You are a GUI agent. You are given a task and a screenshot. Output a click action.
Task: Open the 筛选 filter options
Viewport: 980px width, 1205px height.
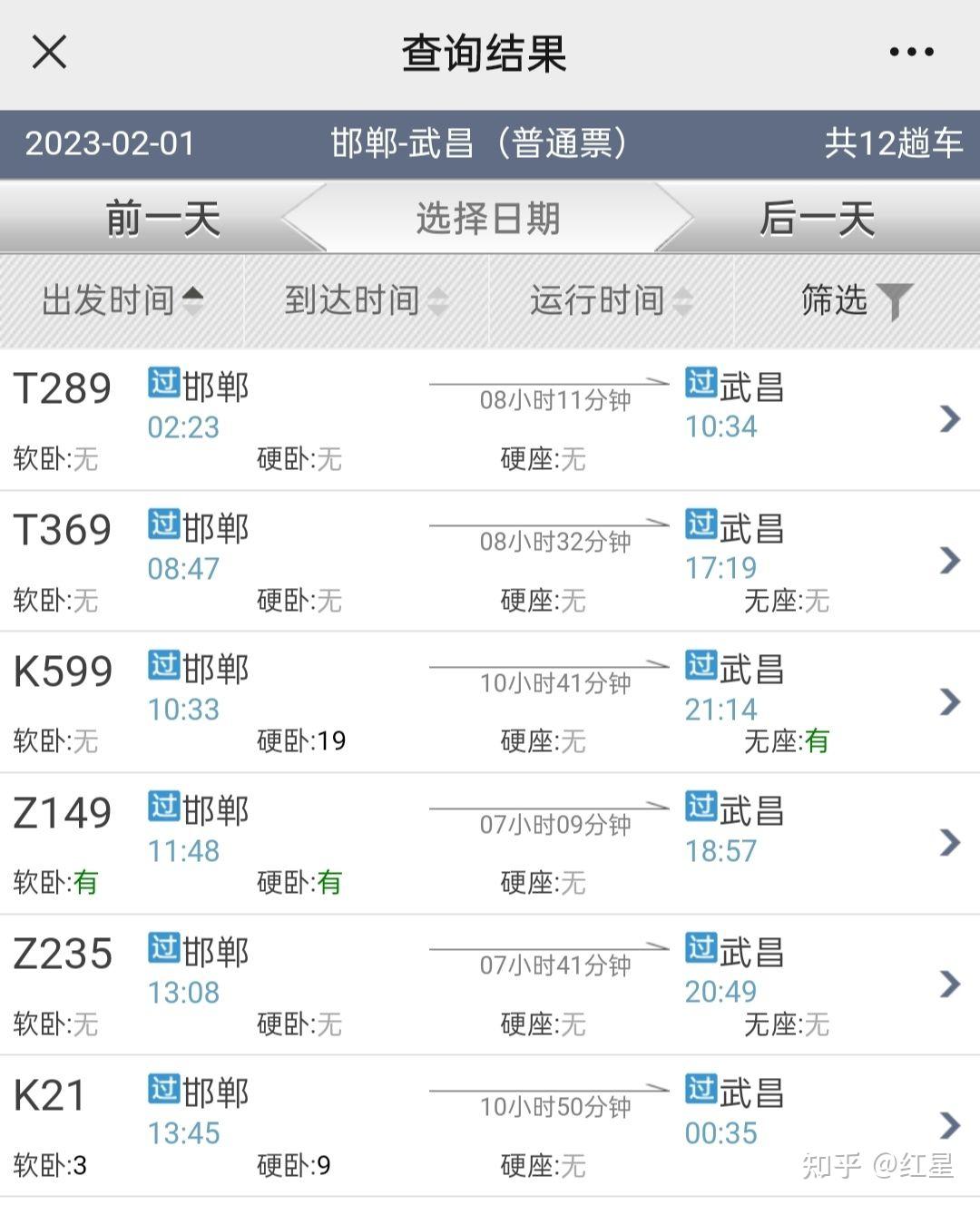coord(856,300)
